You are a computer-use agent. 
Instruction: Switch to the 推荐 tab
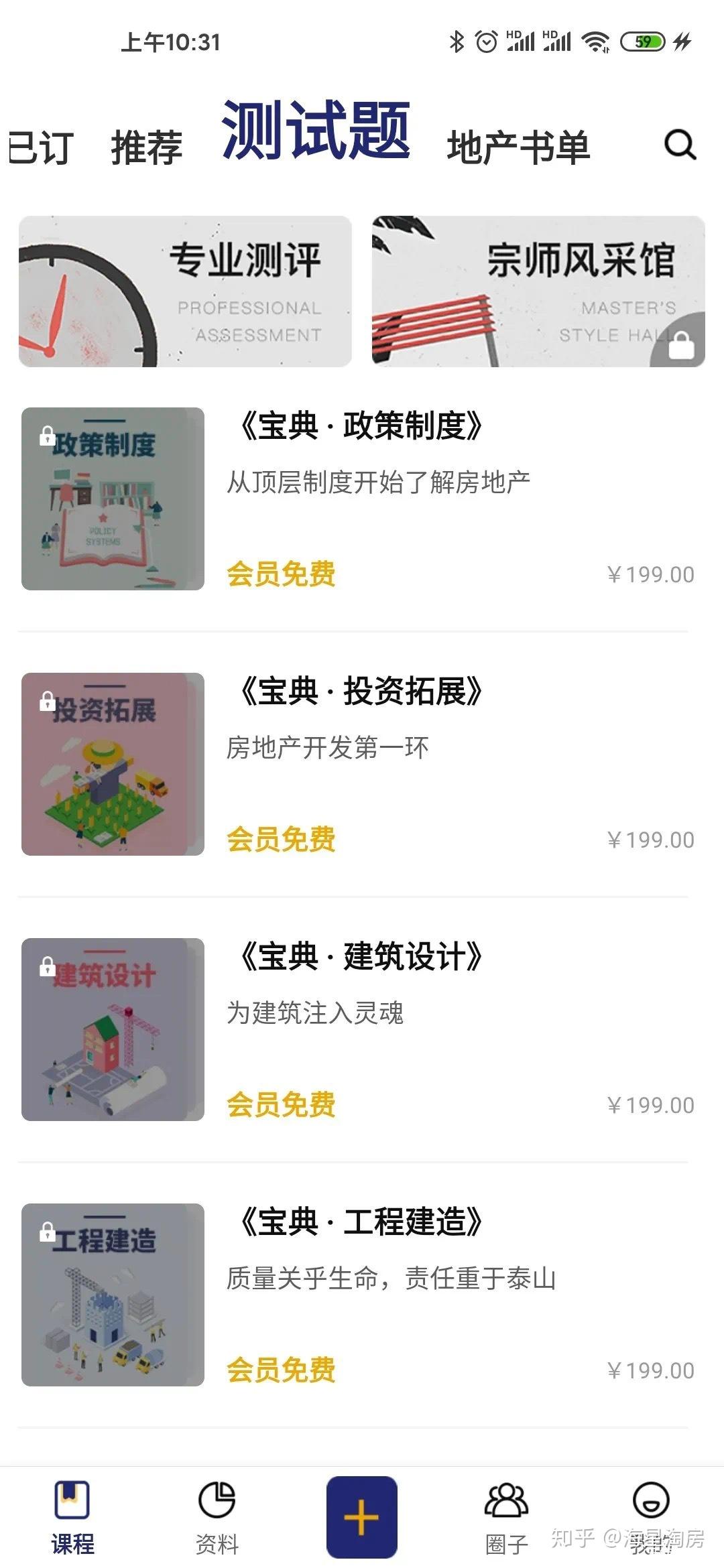click(147, 147)
